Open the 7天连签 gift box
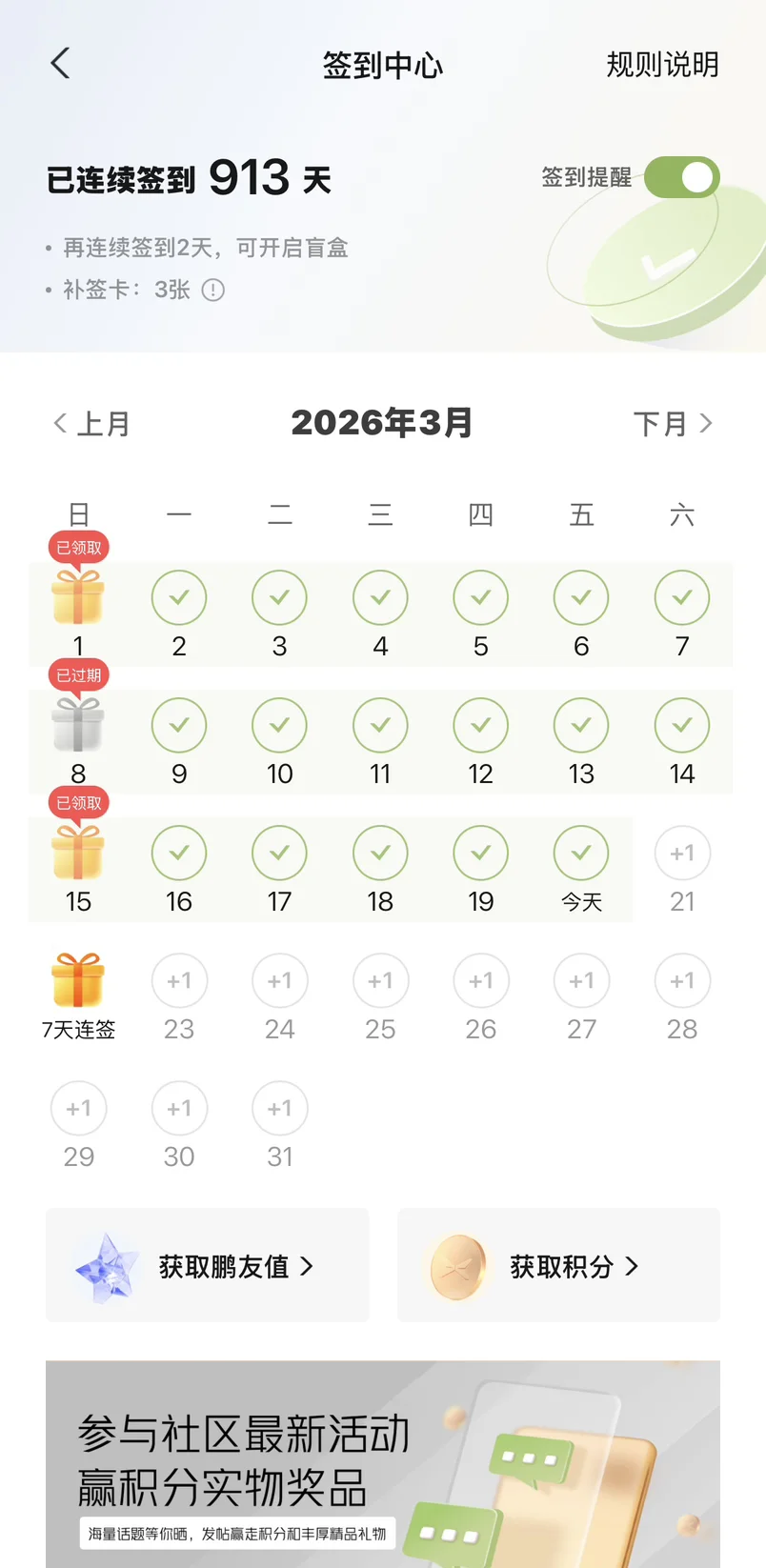Viewport: 766px width, 1568px height. [78, 981]
